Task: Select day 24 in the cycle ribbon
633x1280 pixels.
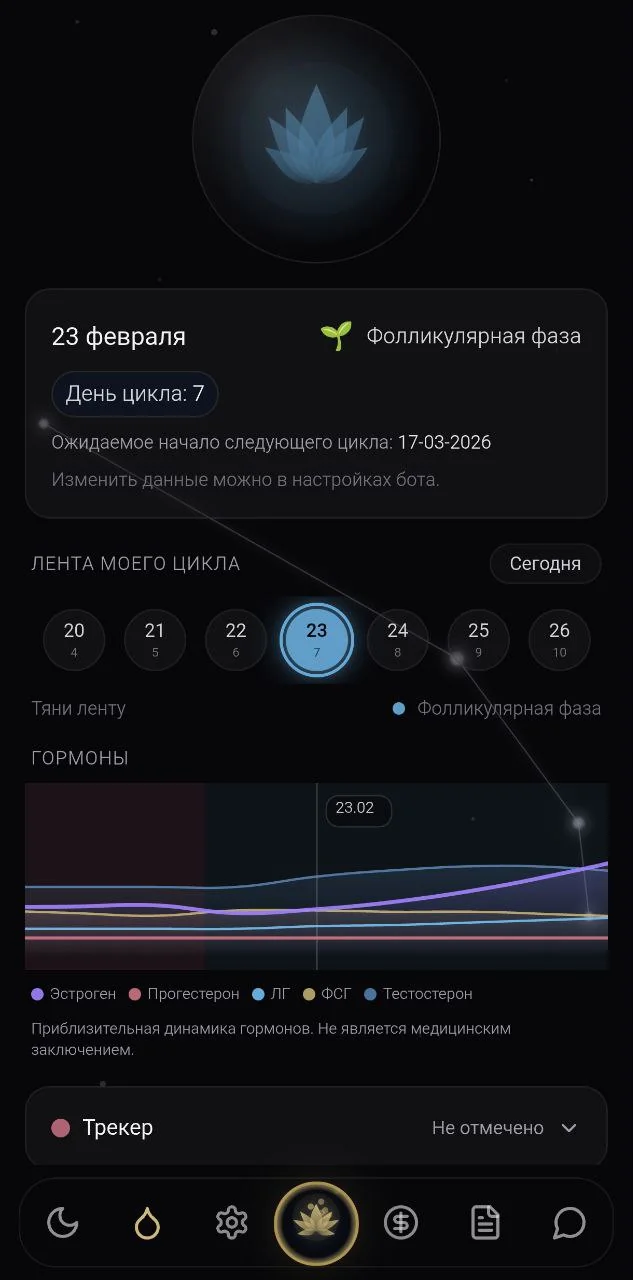Action: [x=398, y=639]
